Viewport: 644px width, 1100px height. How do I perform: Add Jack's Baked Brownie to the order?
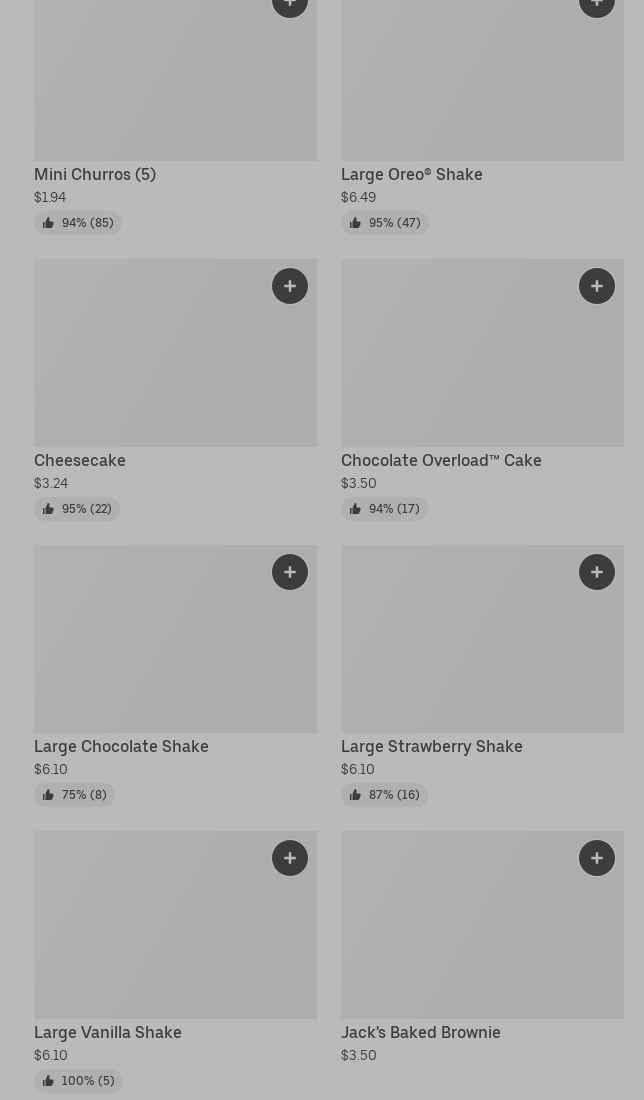pos(597,858)
